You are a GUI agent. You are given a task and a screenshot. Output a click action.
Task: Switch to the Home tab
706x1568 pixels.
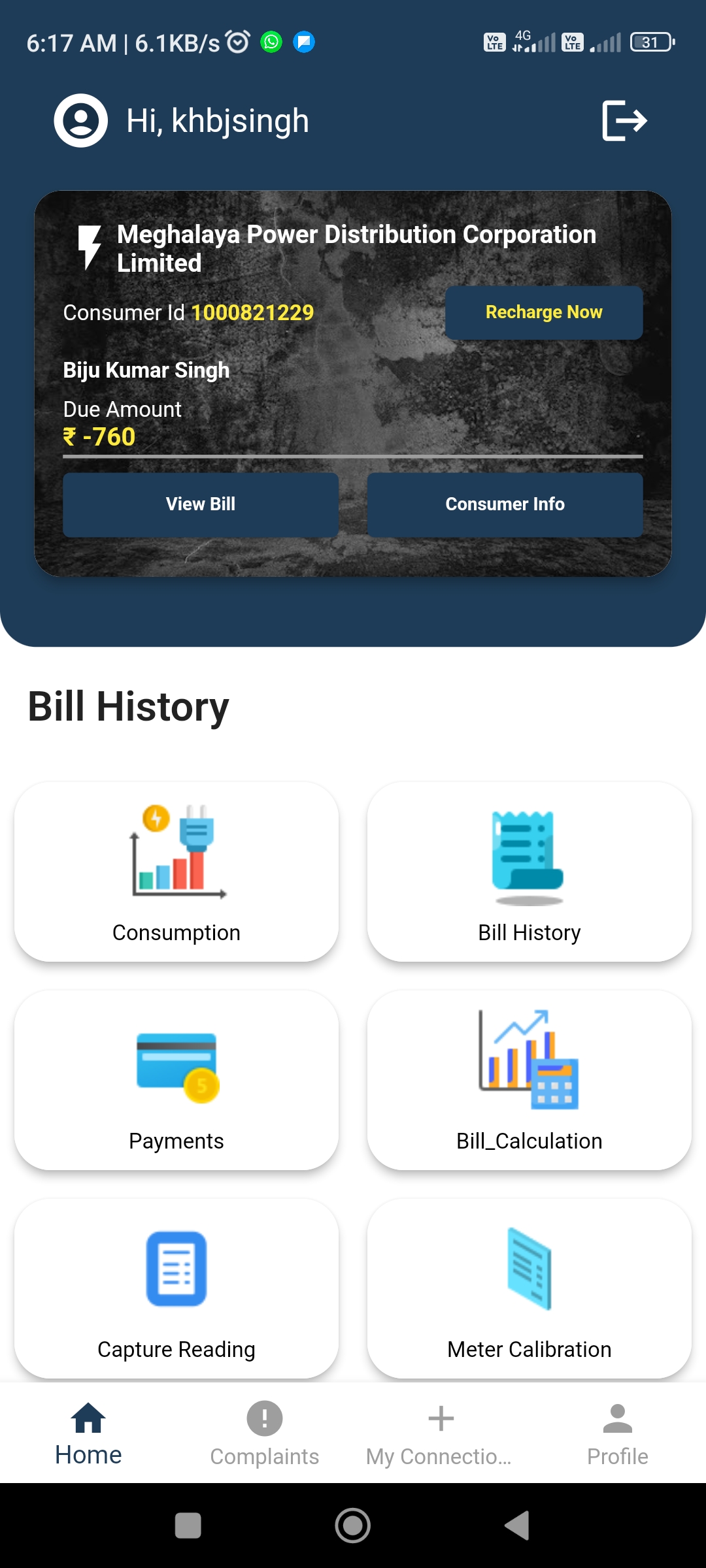tap(88, 1434)
